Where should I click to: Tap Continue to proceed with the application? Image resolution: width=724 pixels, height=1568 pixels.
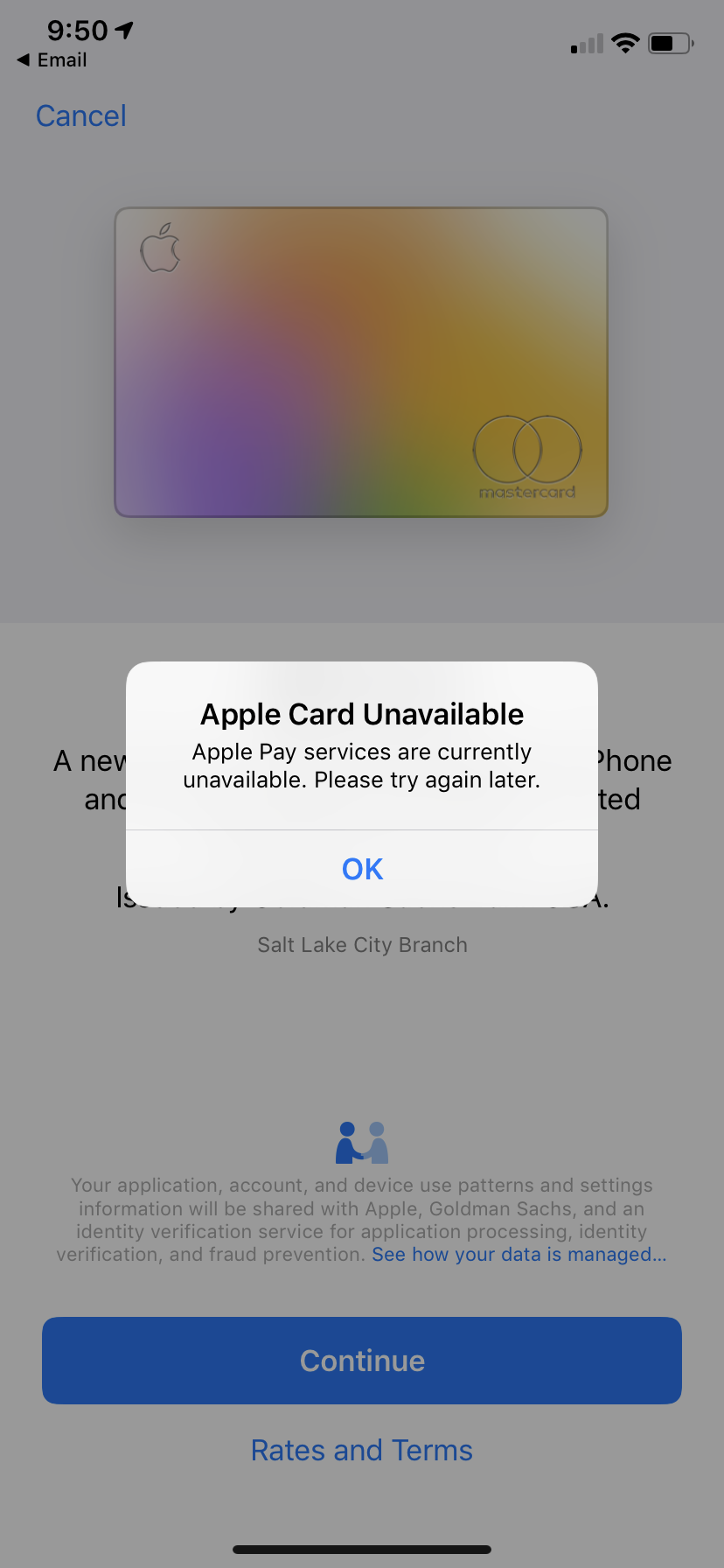click(362, 1361)
